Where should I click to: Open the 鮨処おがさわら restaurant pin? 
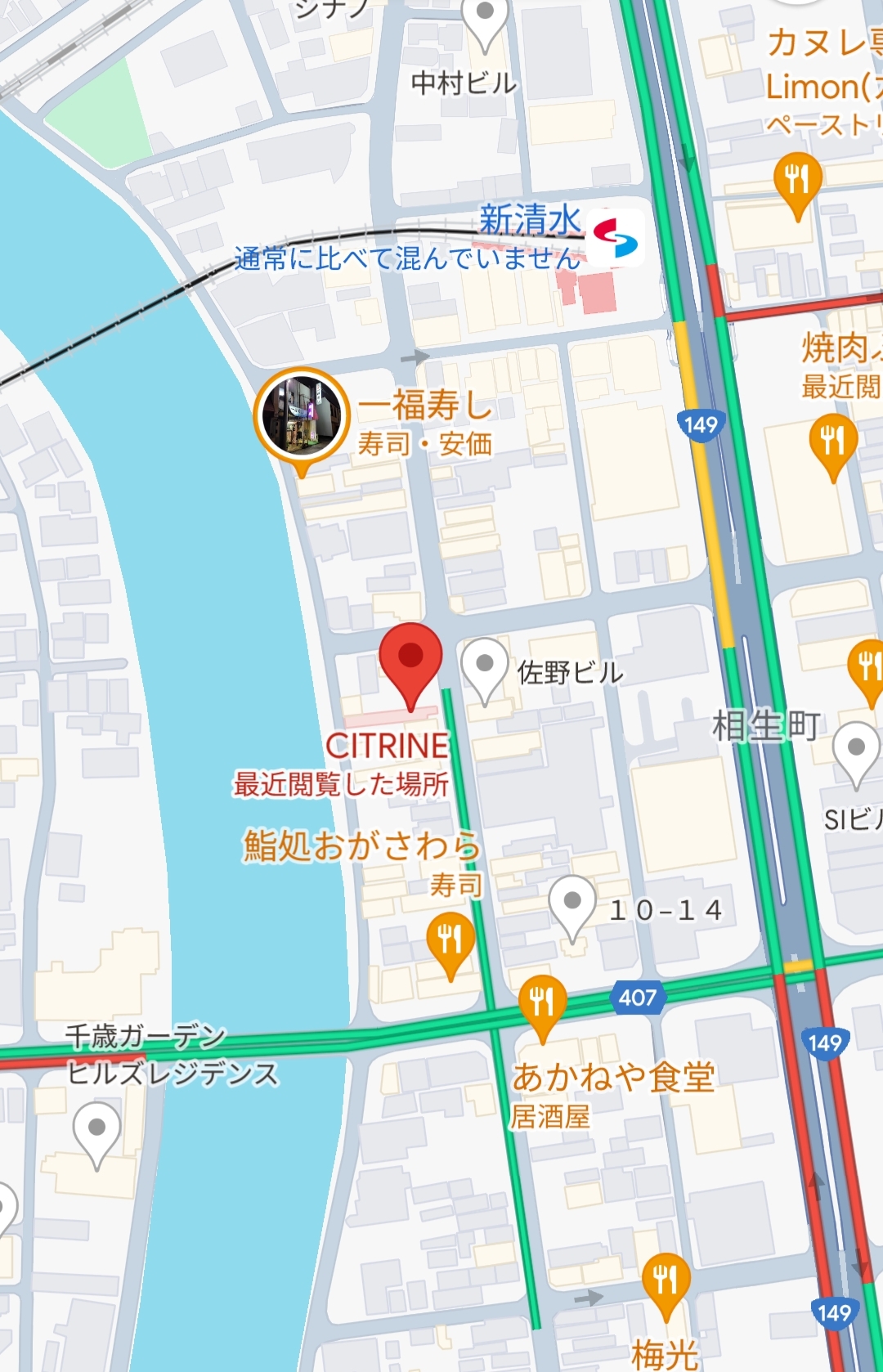point(450,939)
